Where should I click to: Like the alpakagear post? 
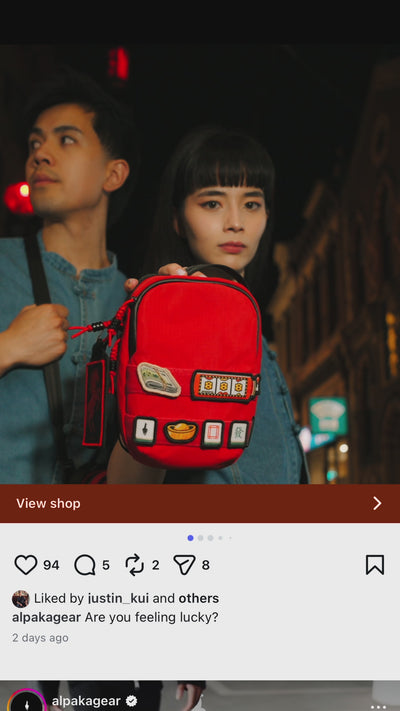click(26, 565)
